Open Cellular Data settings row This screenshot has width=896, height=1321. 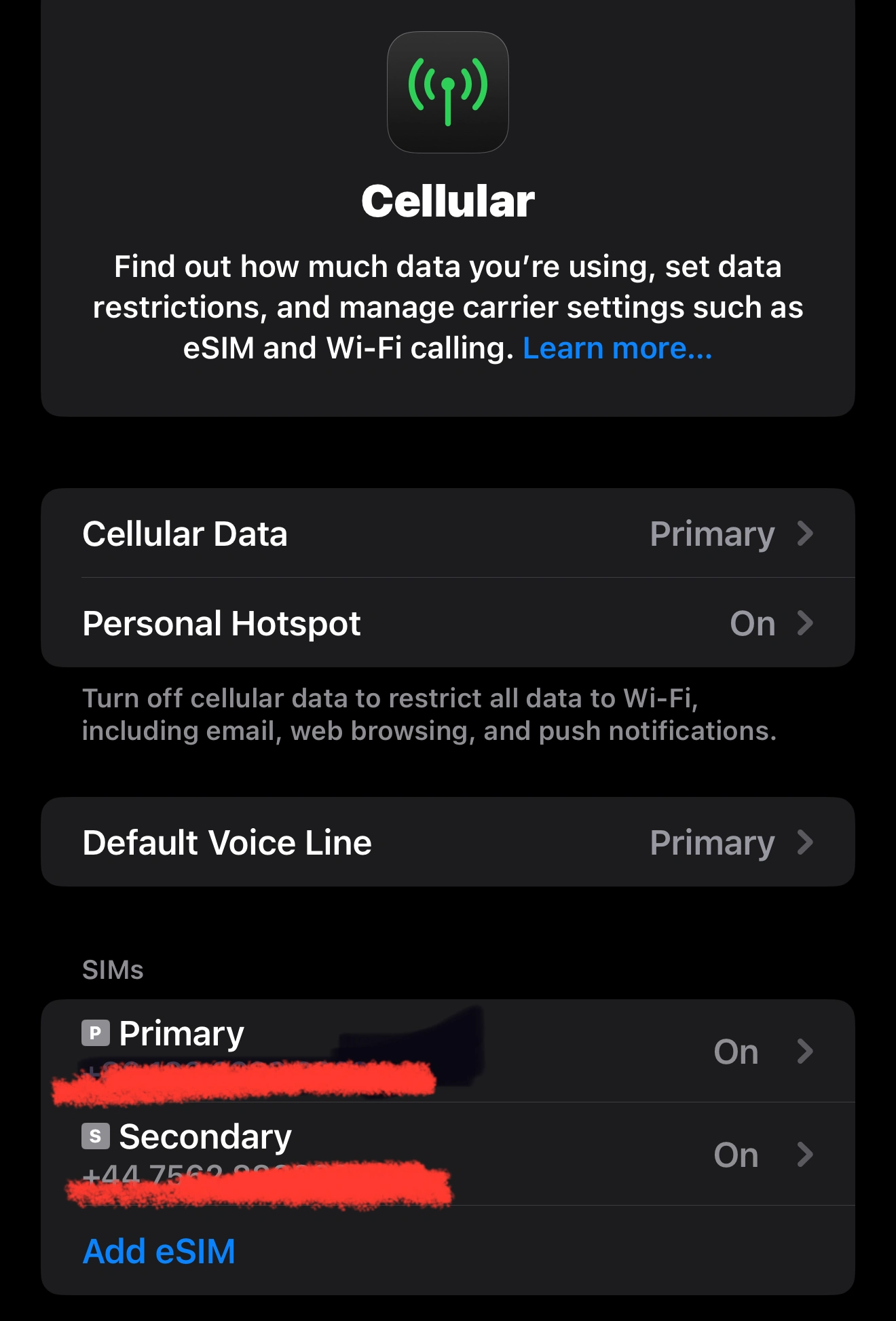pos(448,534)
